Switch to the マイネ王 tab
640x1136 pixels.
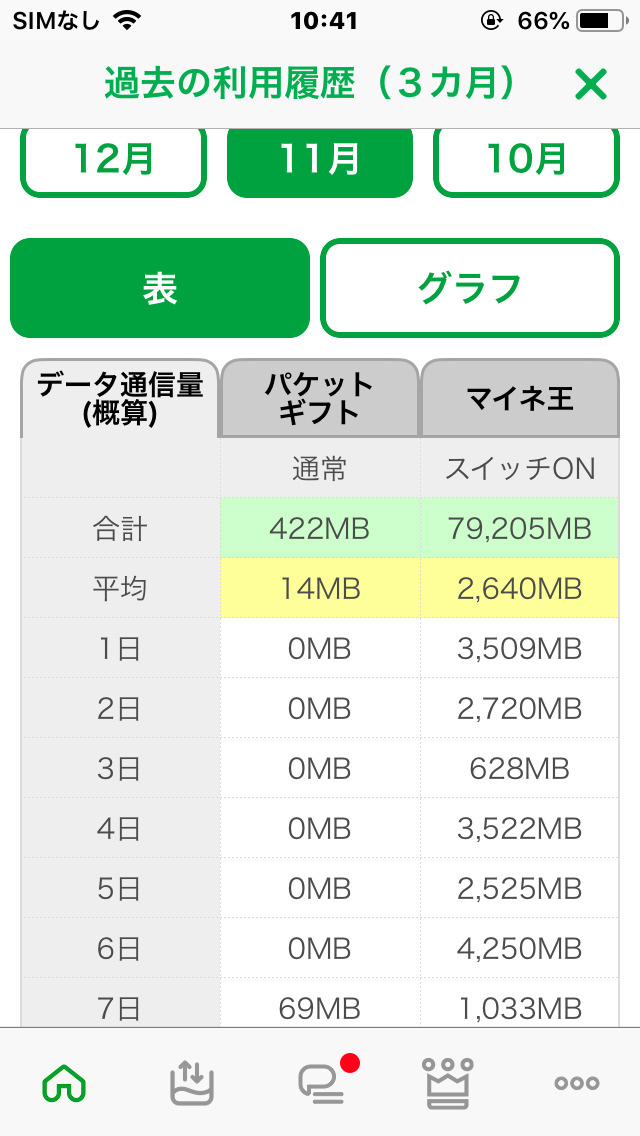click(x=520, y=398)
